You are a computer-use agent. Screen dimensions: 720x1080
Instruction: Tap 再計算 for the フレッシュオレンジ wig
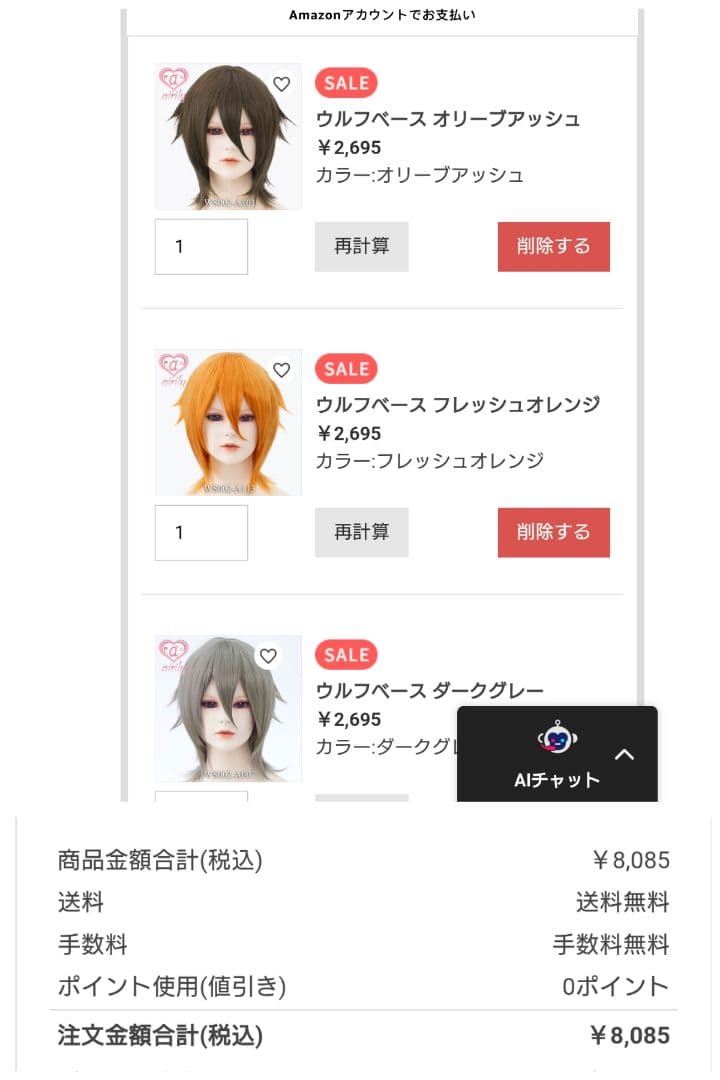(361, 532)
